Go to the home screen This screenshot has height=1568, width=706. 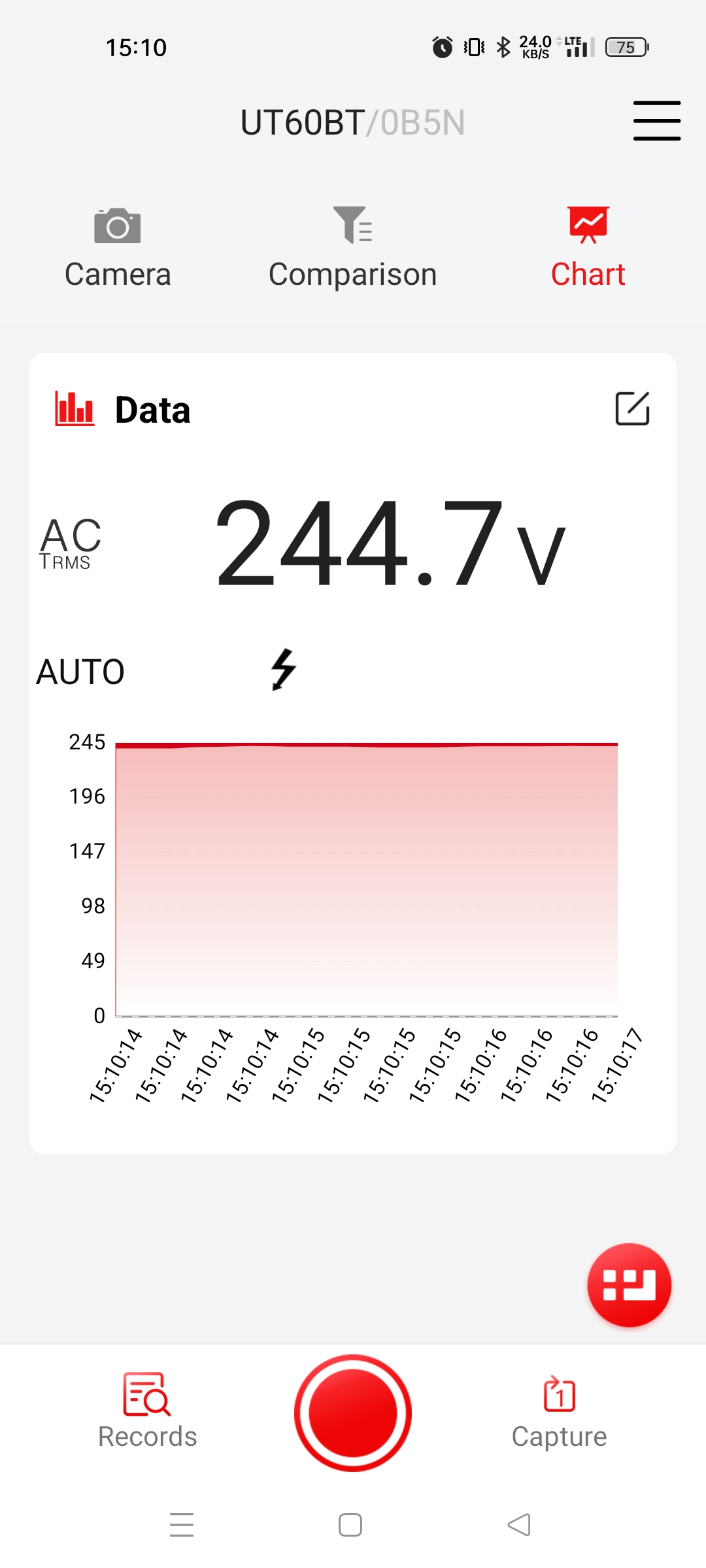pos(350,1525)
